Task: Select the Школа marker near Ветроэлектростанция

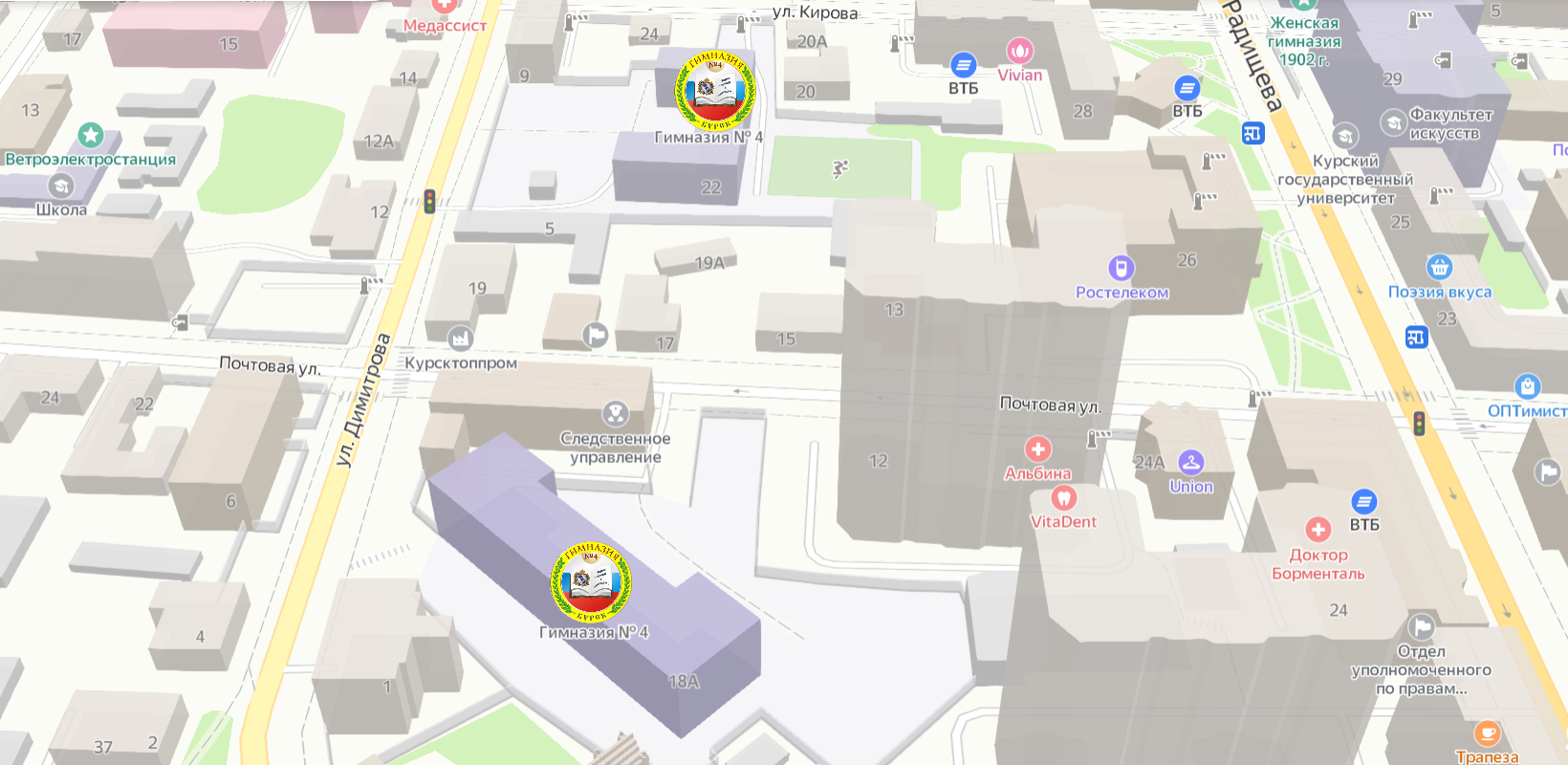Action: coord(61,186)
